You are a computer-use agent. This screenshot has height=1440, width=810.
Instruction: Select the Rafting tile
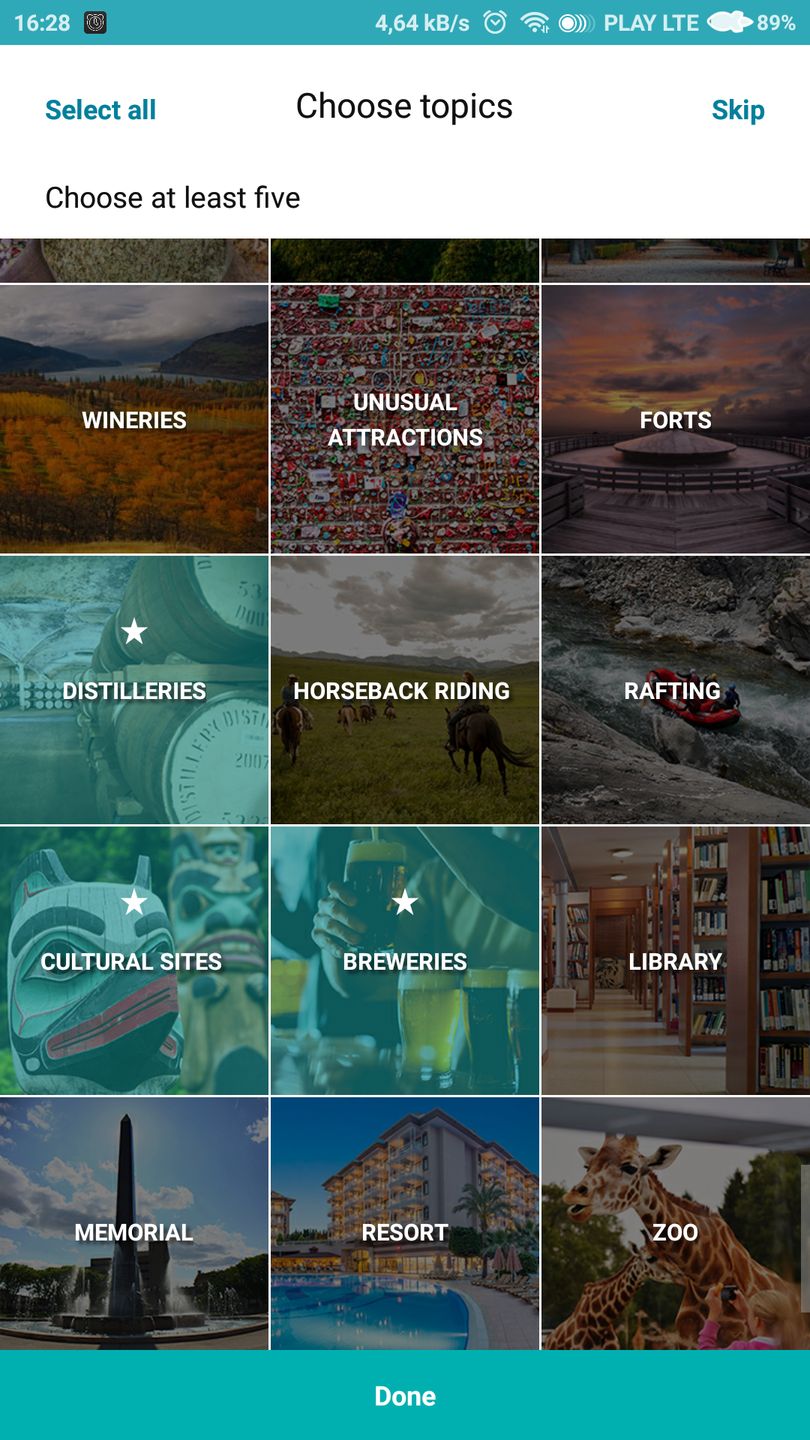tap(675, 690)
